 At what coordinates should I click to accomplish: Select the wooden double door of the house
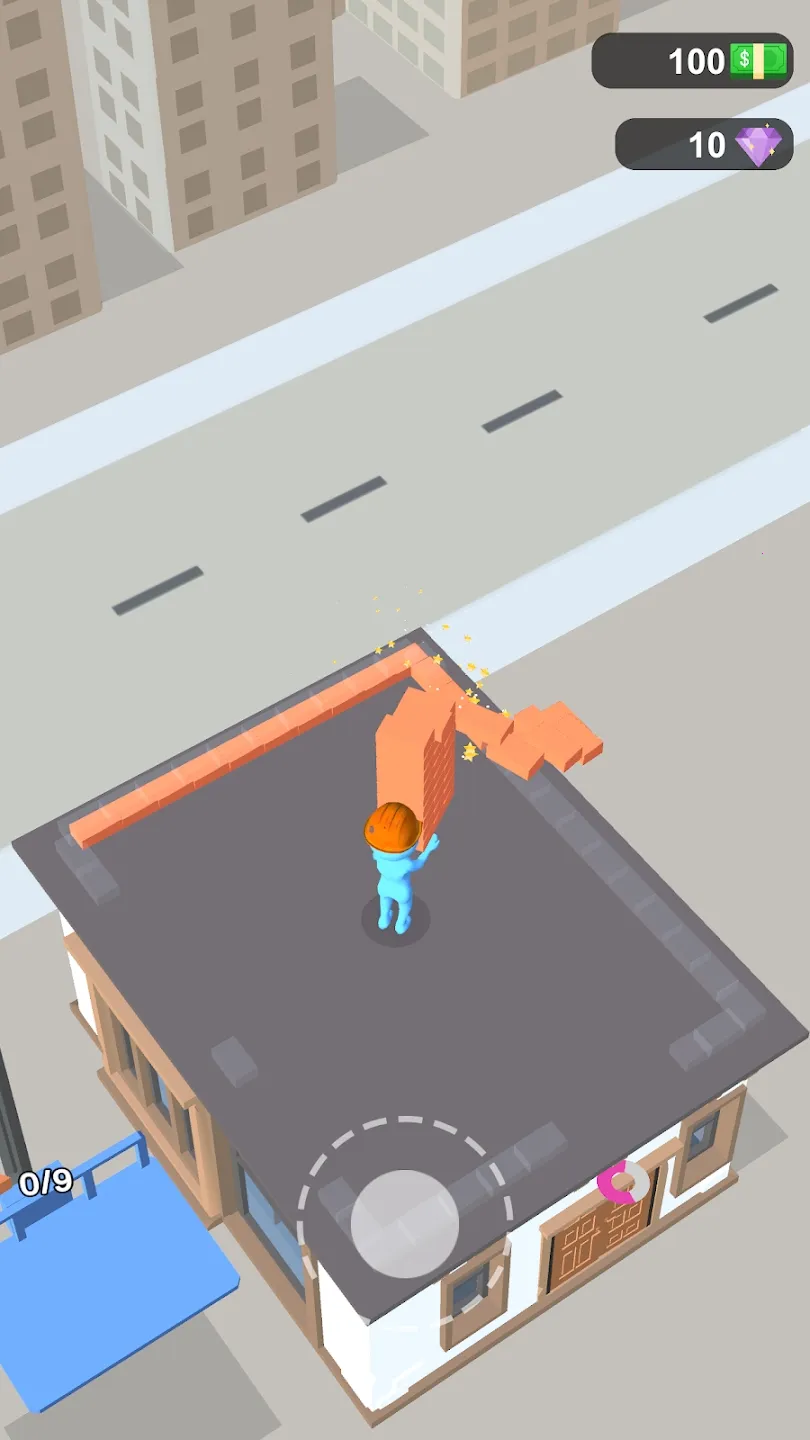point(600,1240)
